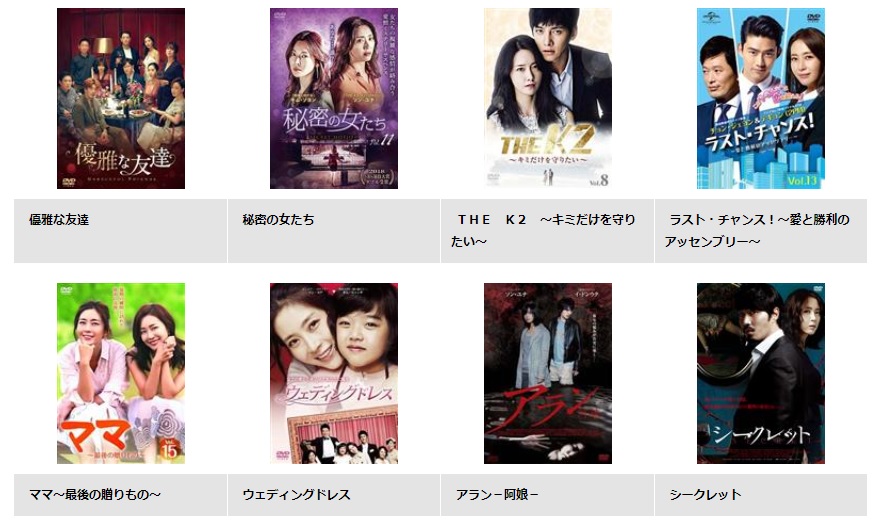Choose the アラン－阿娘－ cover
This screenshot has width=882, height=532.
click(x=547, y=373)
